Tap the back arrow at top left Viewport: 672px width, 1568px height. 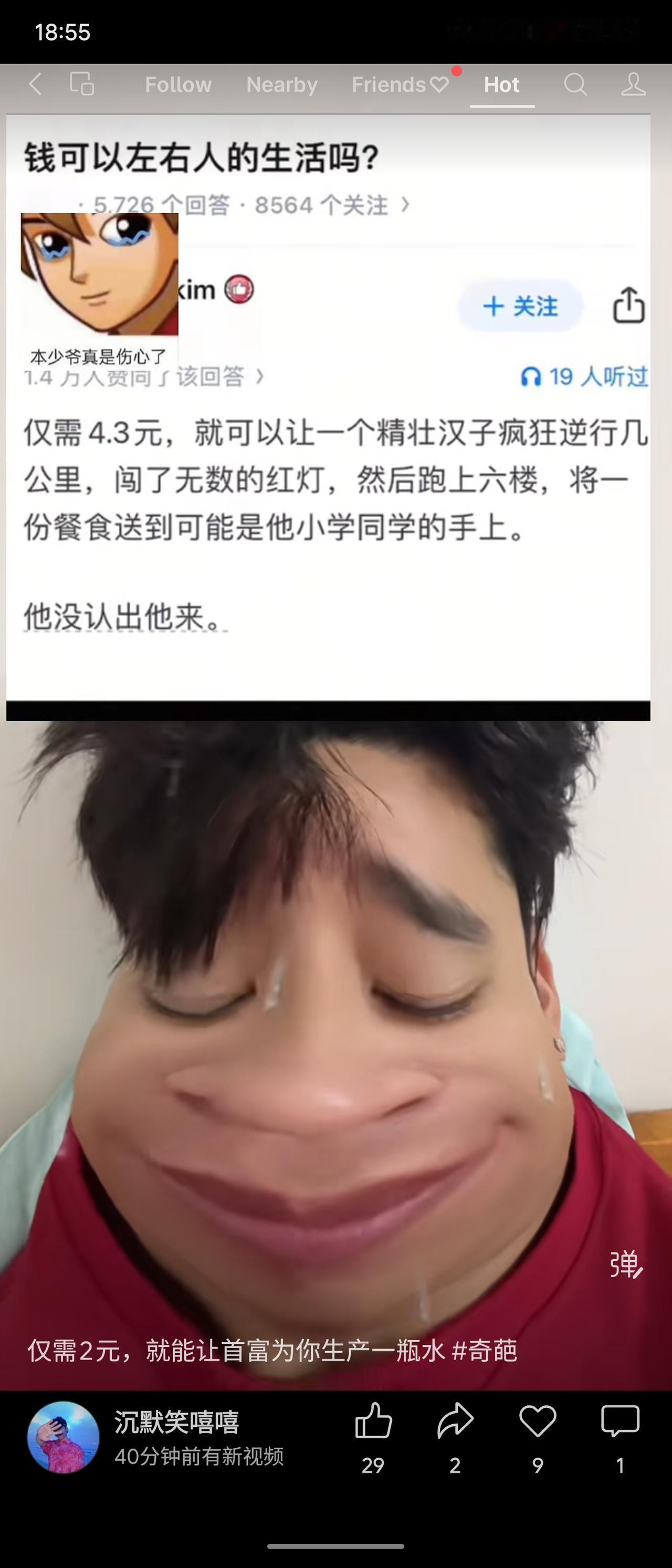pyautogui.click(x=36, y=84)
